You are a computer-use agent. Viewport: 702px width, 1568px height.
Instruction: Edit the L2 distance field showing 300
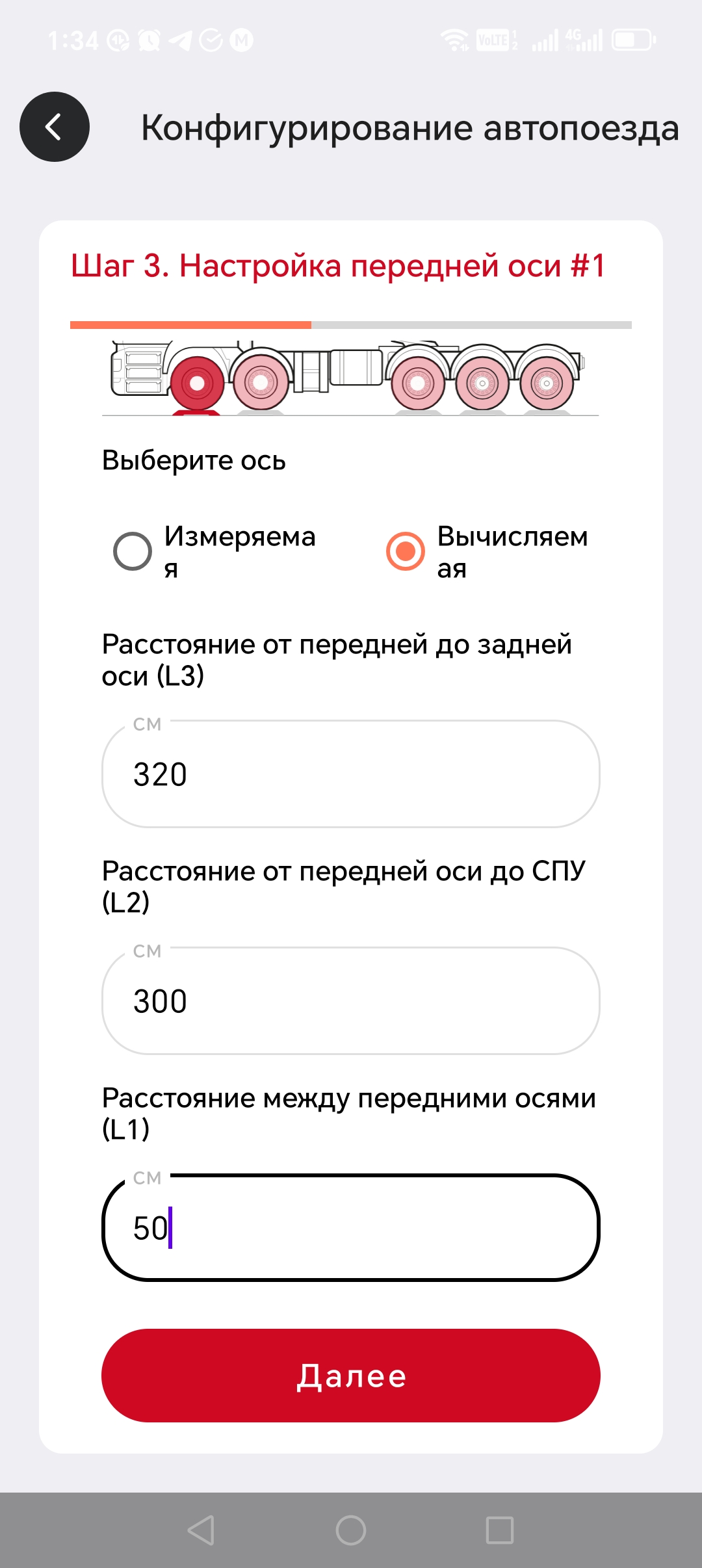click(x=351, y=1000)
